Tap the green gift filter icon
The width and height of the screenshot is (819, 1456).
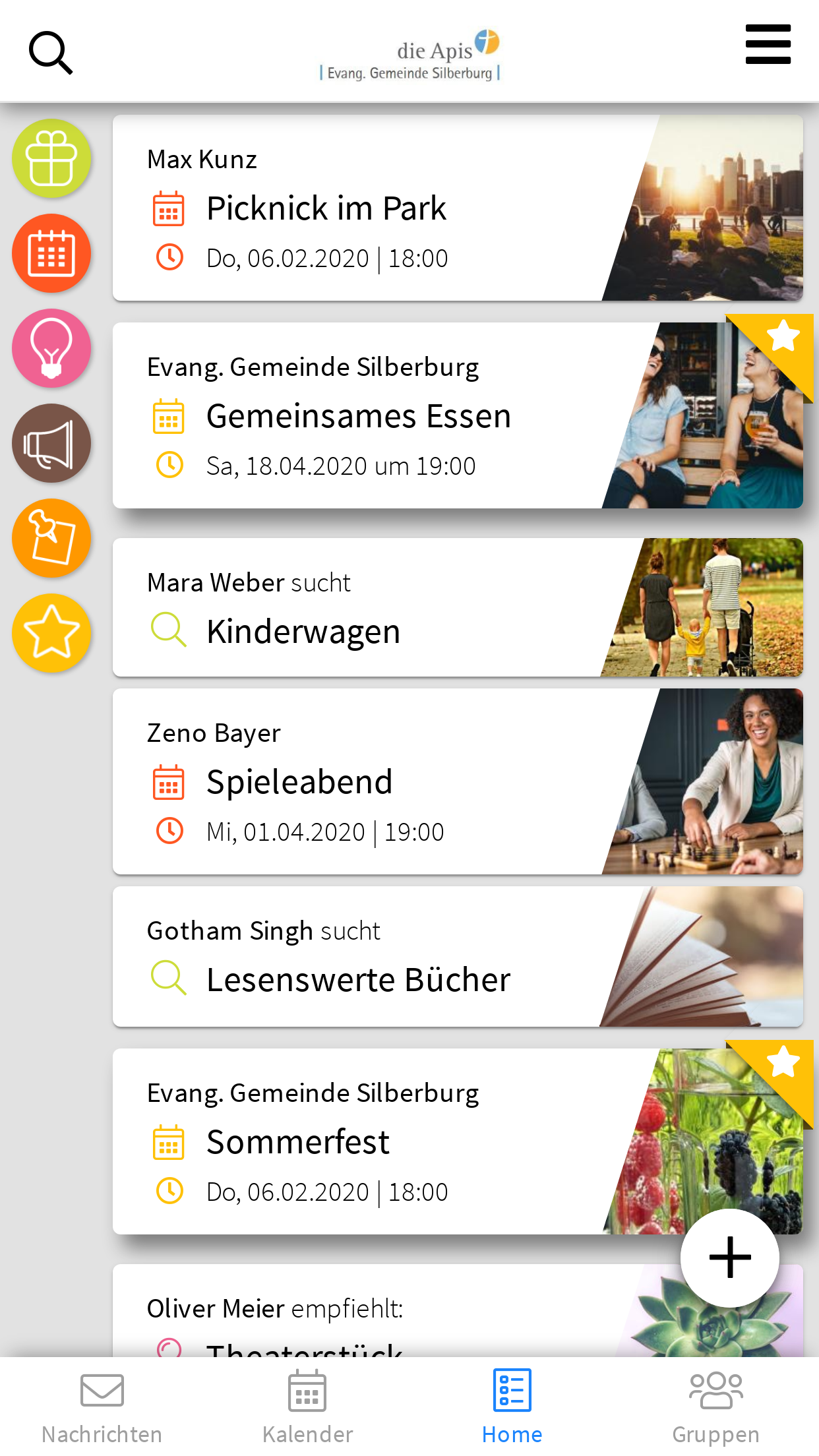pos(51,158)
